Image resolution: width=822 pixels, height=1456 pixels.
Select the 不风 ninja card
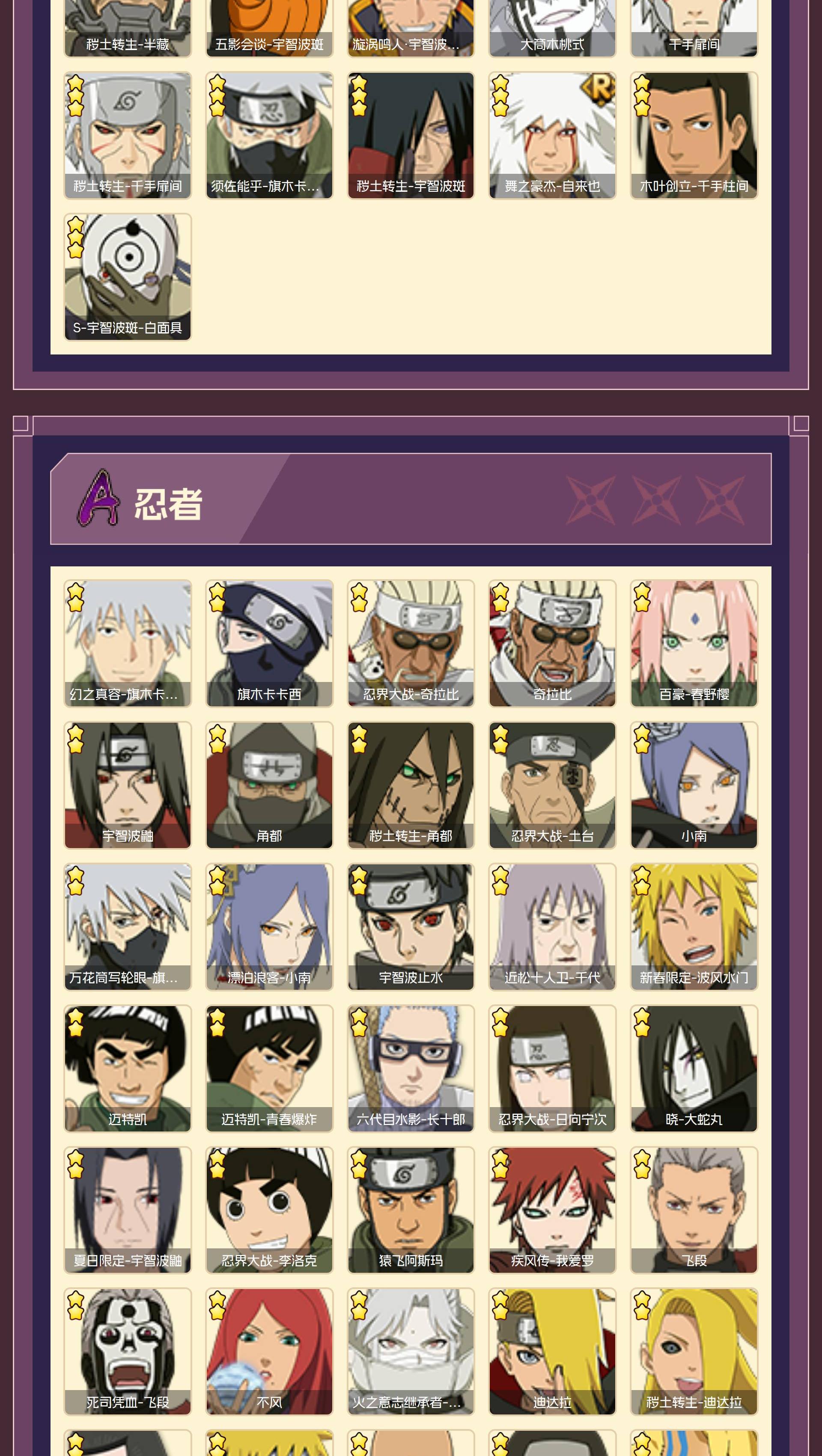click(x=269, y=1352)
